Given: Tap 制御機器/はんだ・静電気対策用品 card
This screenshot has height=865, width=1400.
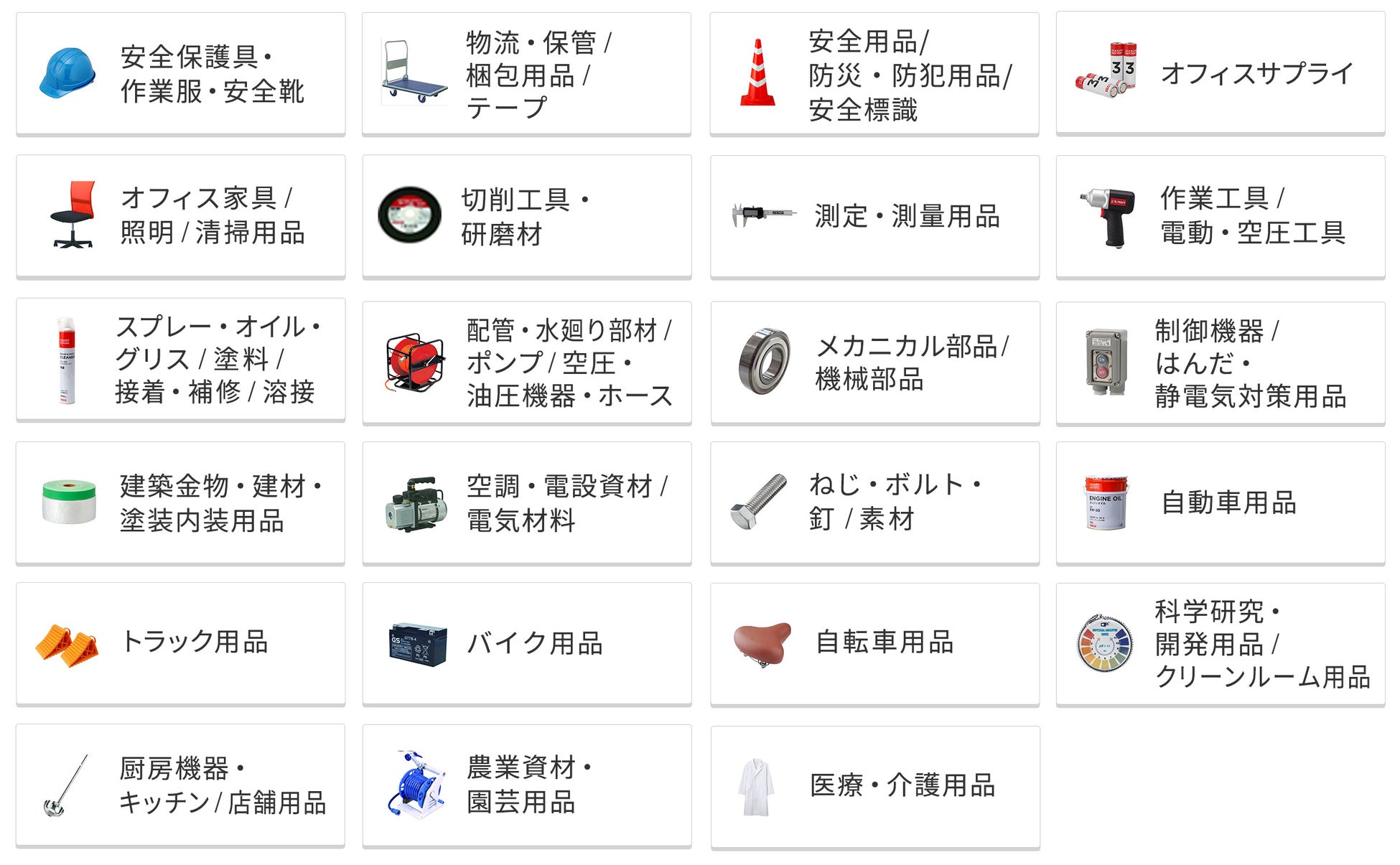Looking at the screenshot, I should coord(1220,362).
